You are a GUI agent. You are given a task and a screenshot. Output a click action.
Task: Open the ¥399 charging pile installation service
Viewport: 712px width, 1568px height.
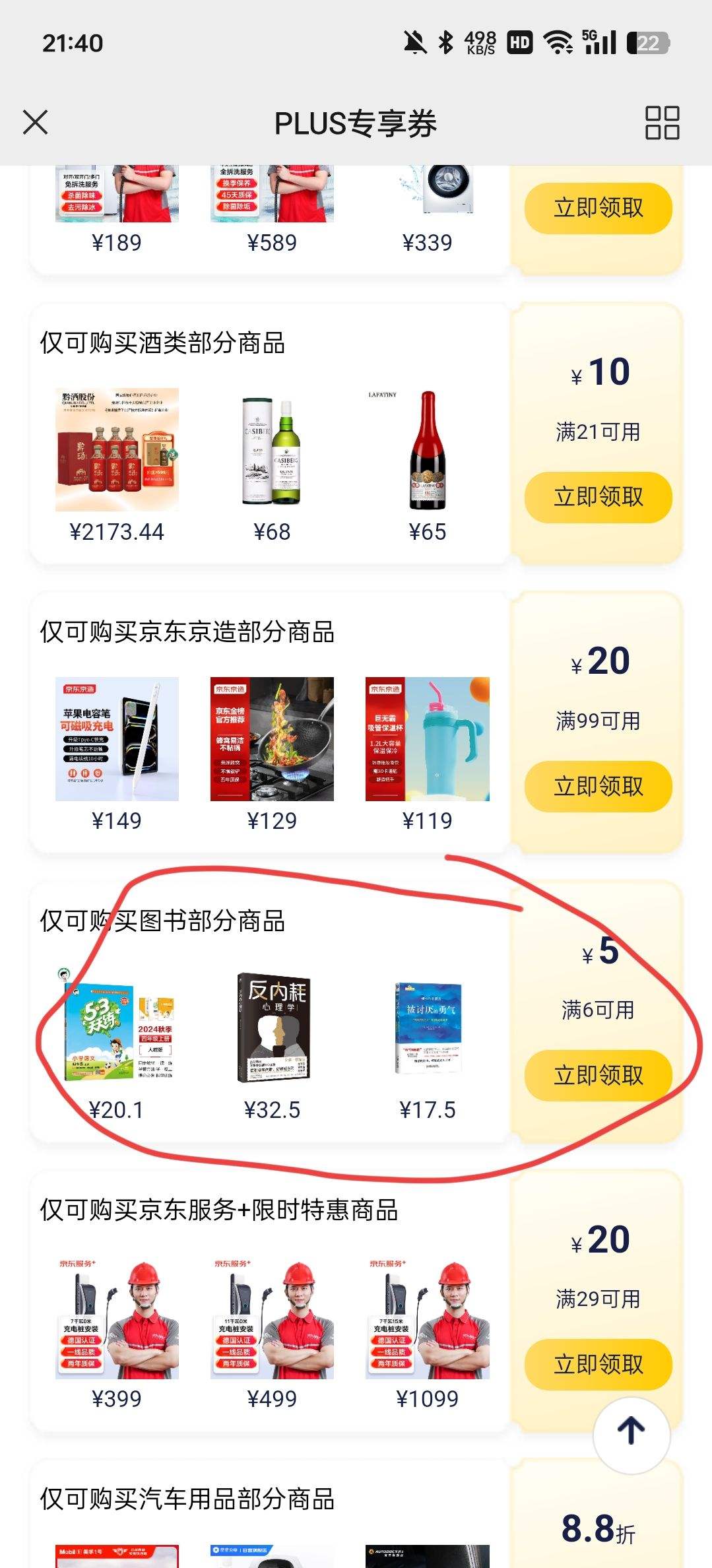click(117, 1317)
